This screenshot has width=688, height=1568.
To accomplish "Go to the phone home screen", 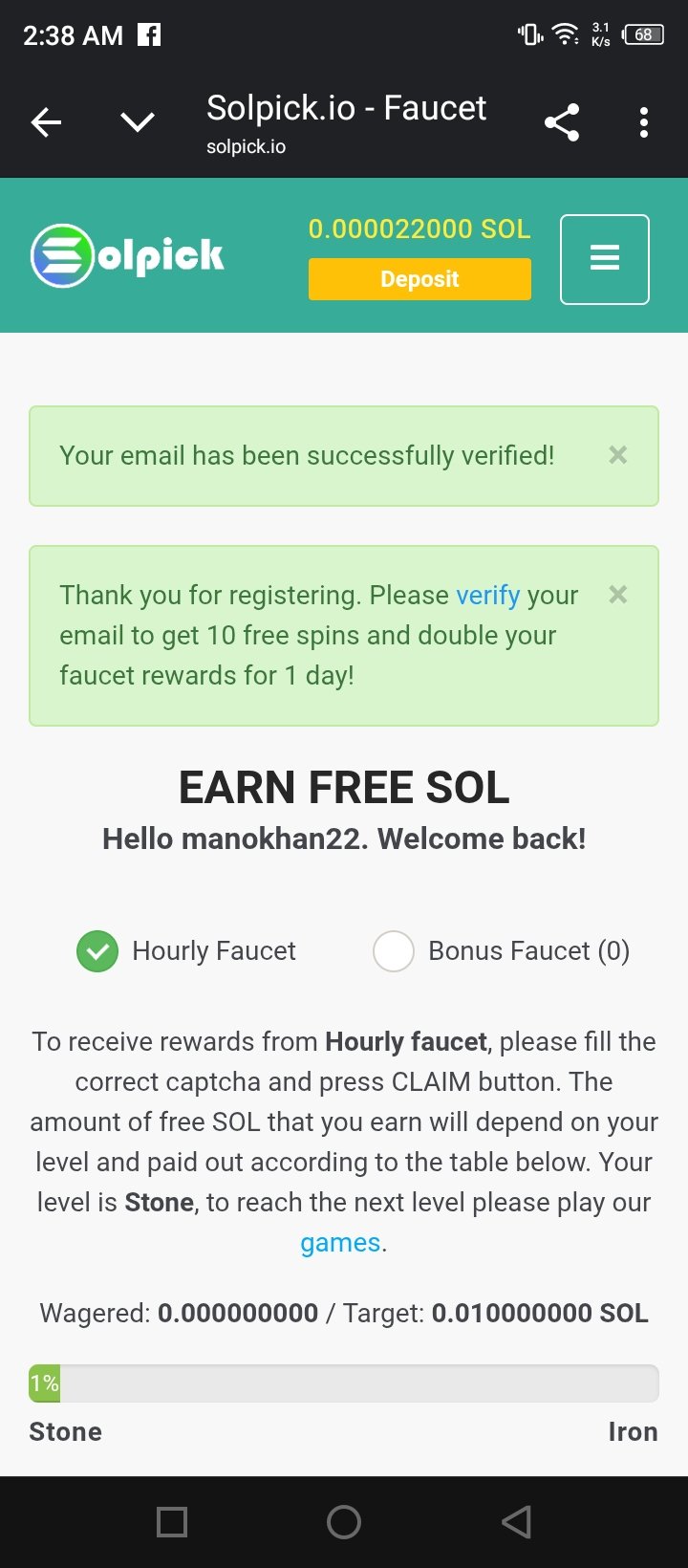I will (344, 1522).
